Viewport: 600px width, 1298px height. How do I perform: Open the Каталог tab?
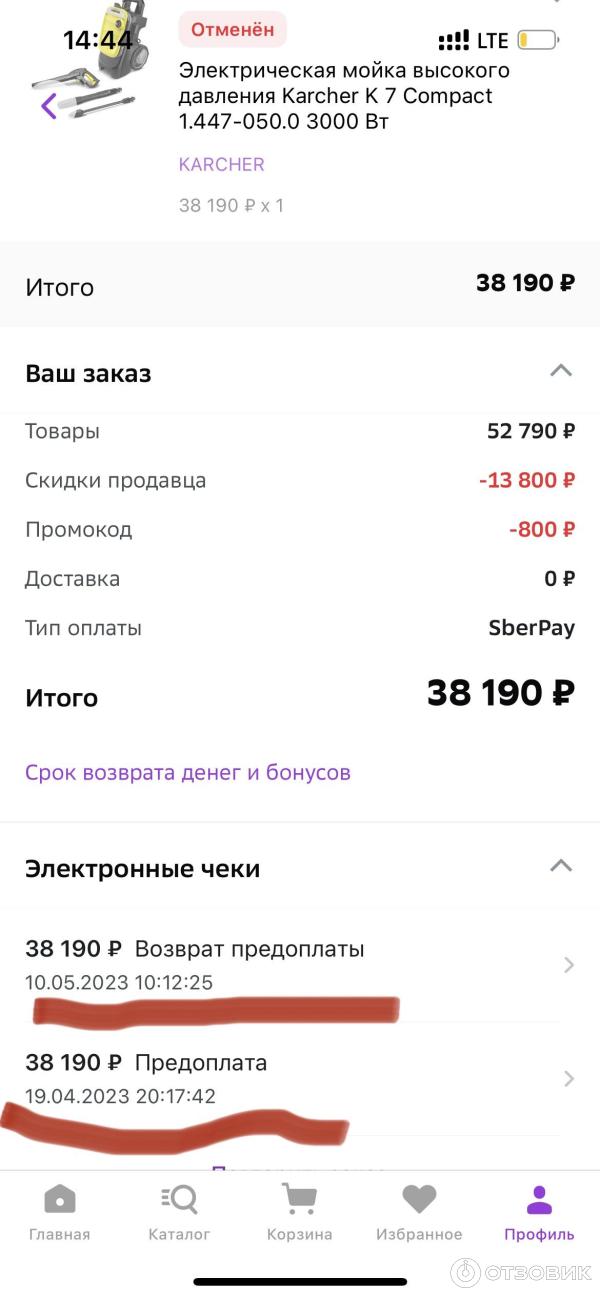tap(179, 1212)
